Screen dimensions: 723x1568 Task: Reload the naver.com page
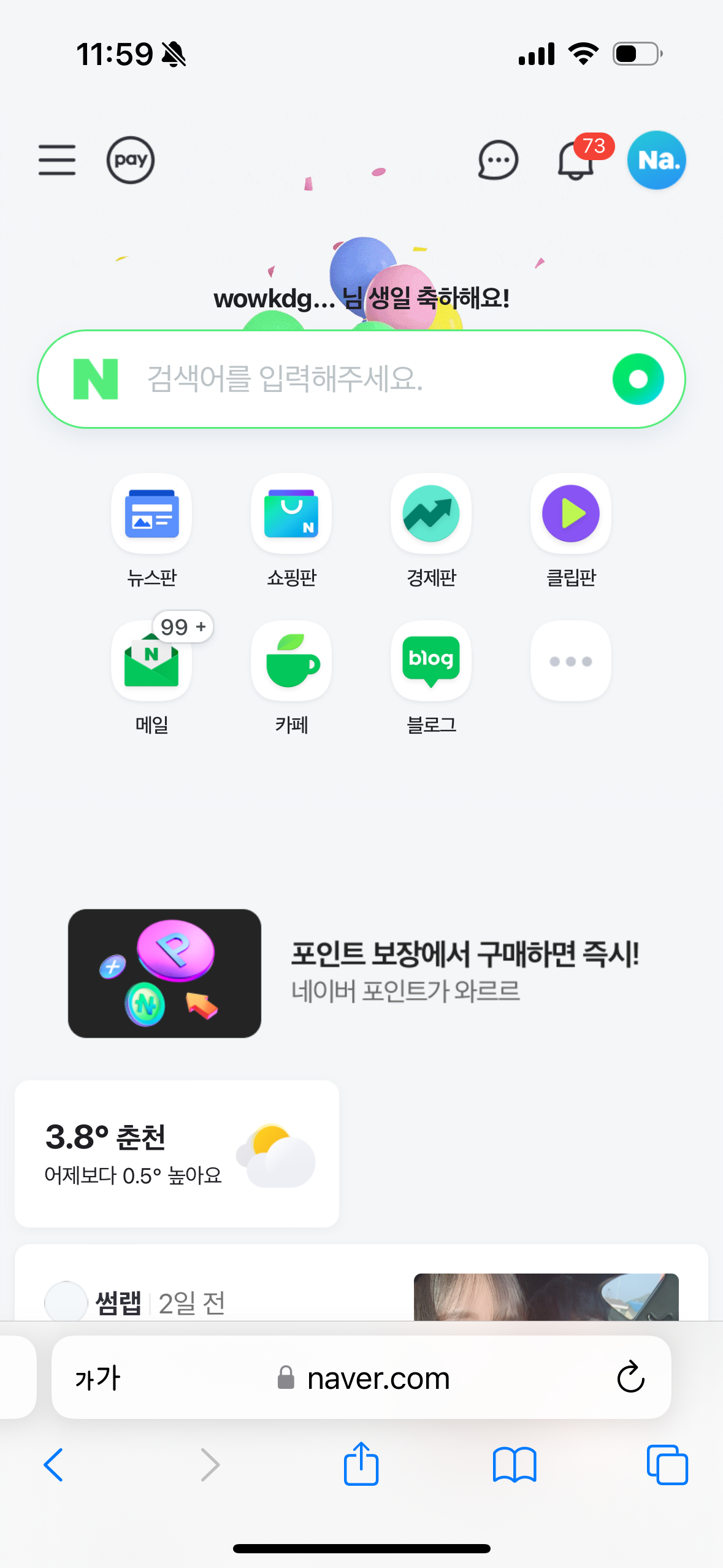click(x=630, y=1378)
